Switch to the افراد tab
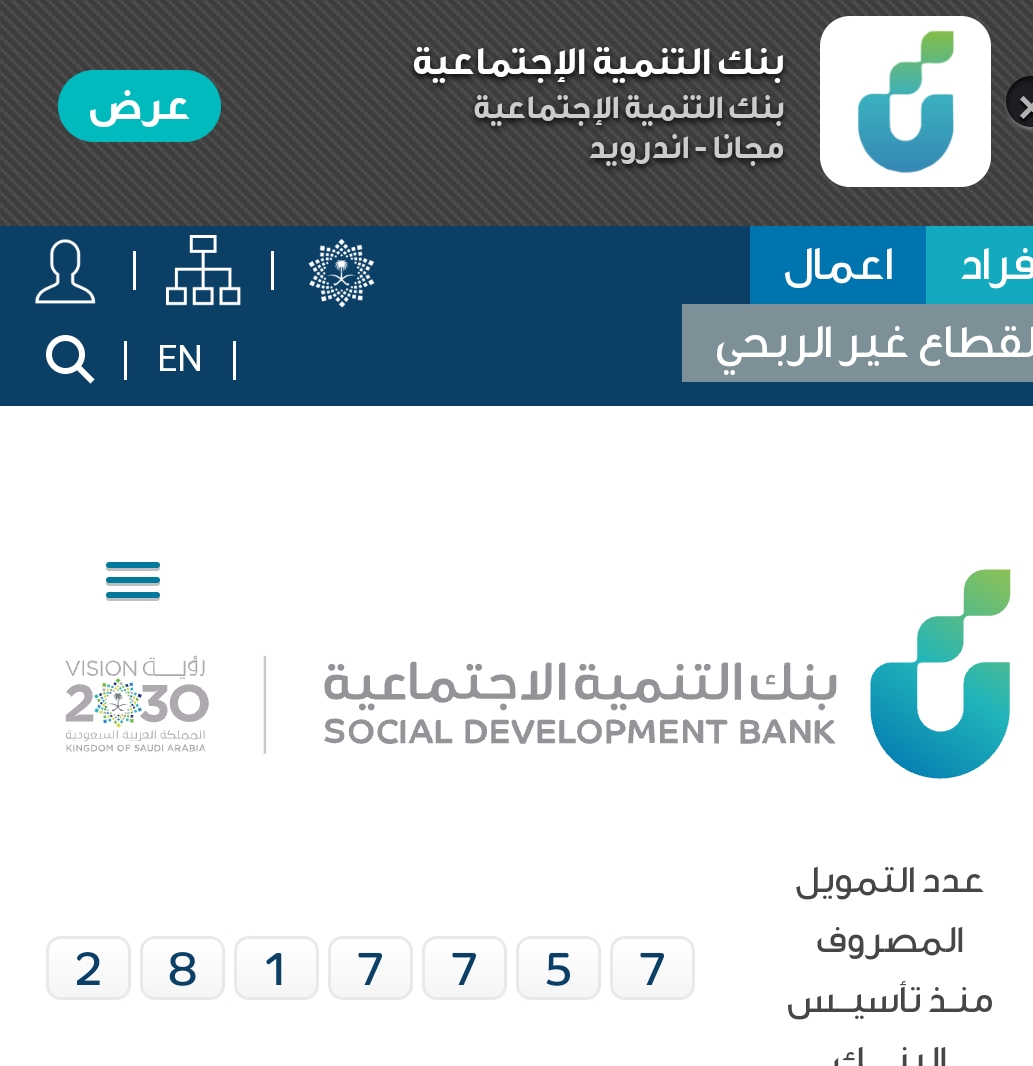 [985, 266]
